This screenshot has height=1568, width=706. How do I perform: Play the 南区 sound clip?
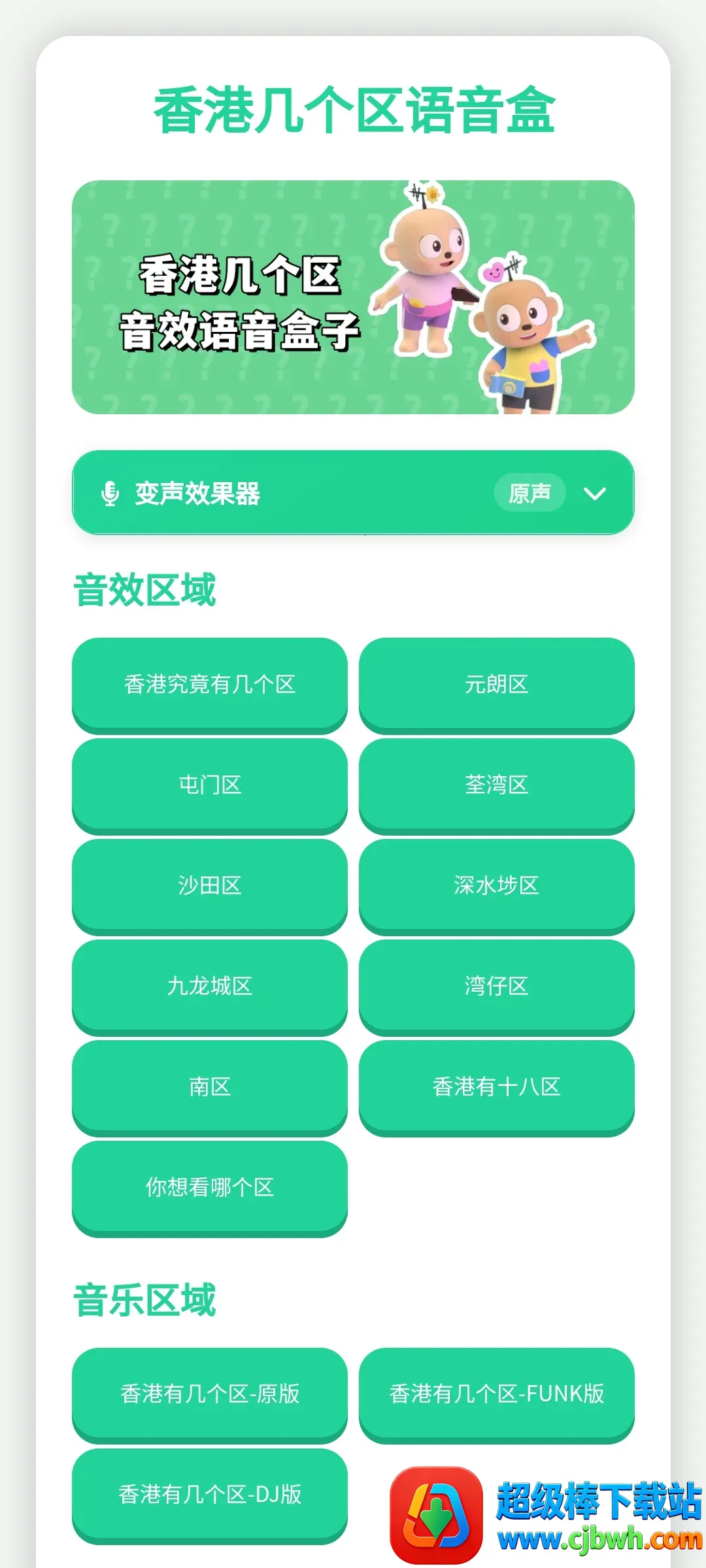click(x=210, y=1087)
